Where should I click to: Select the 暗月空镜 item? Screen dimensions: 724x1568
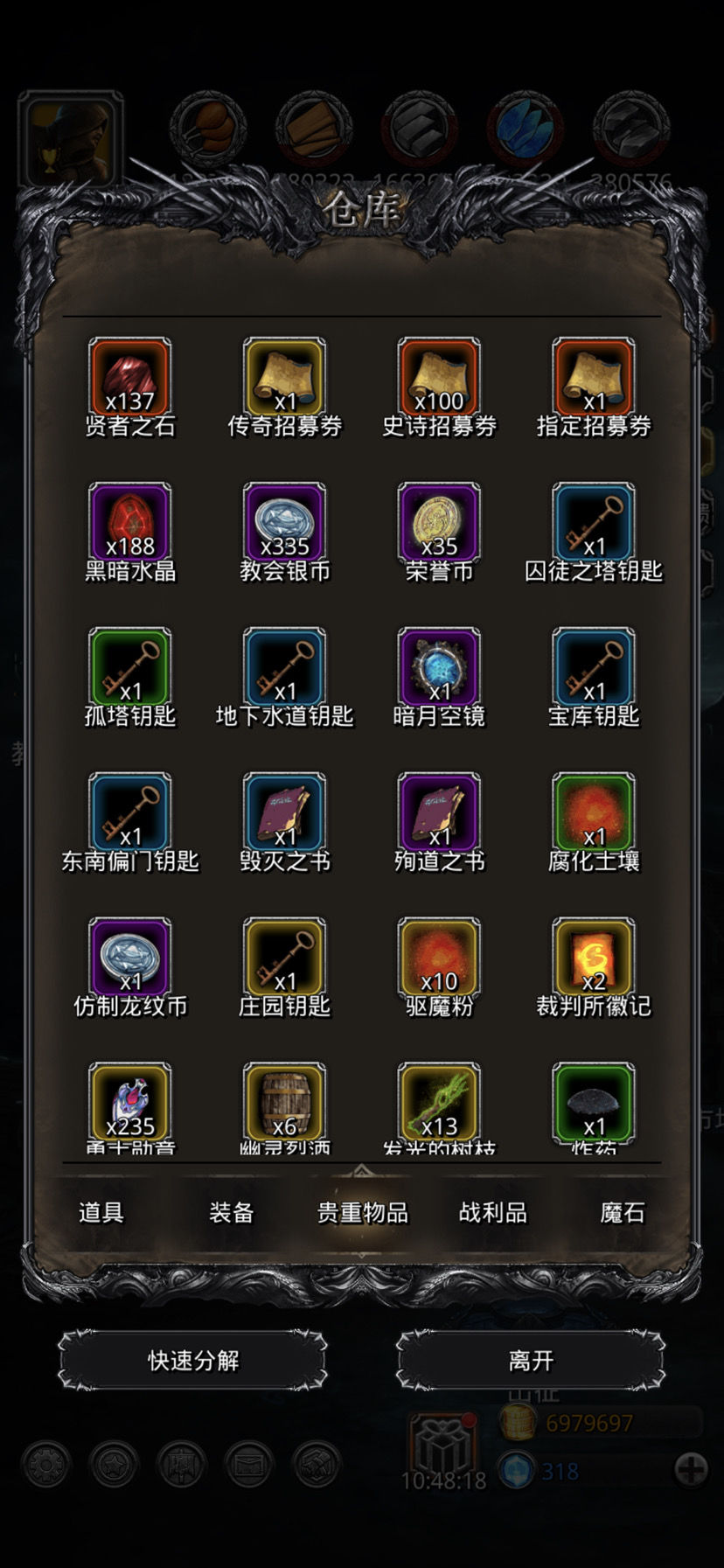(x=439, y=668)
